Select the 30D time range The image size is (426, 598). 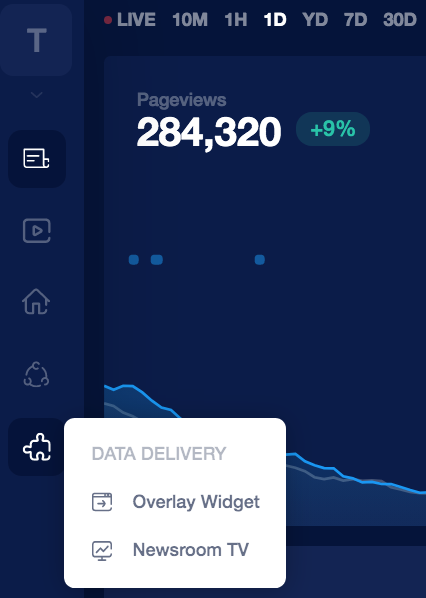(400, 20)
